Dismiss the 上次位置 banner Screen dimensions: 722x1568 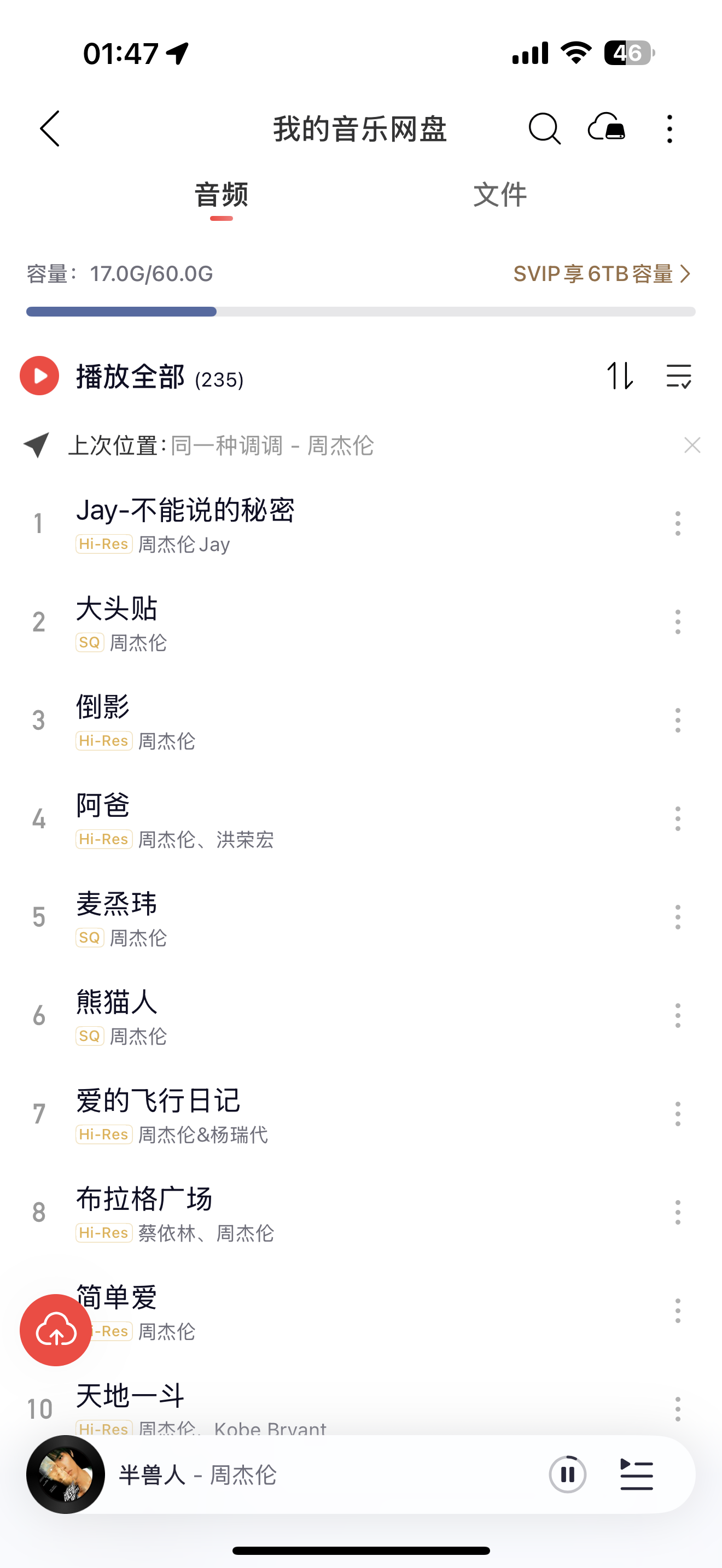pyautogui.click(x=692, y=446)
